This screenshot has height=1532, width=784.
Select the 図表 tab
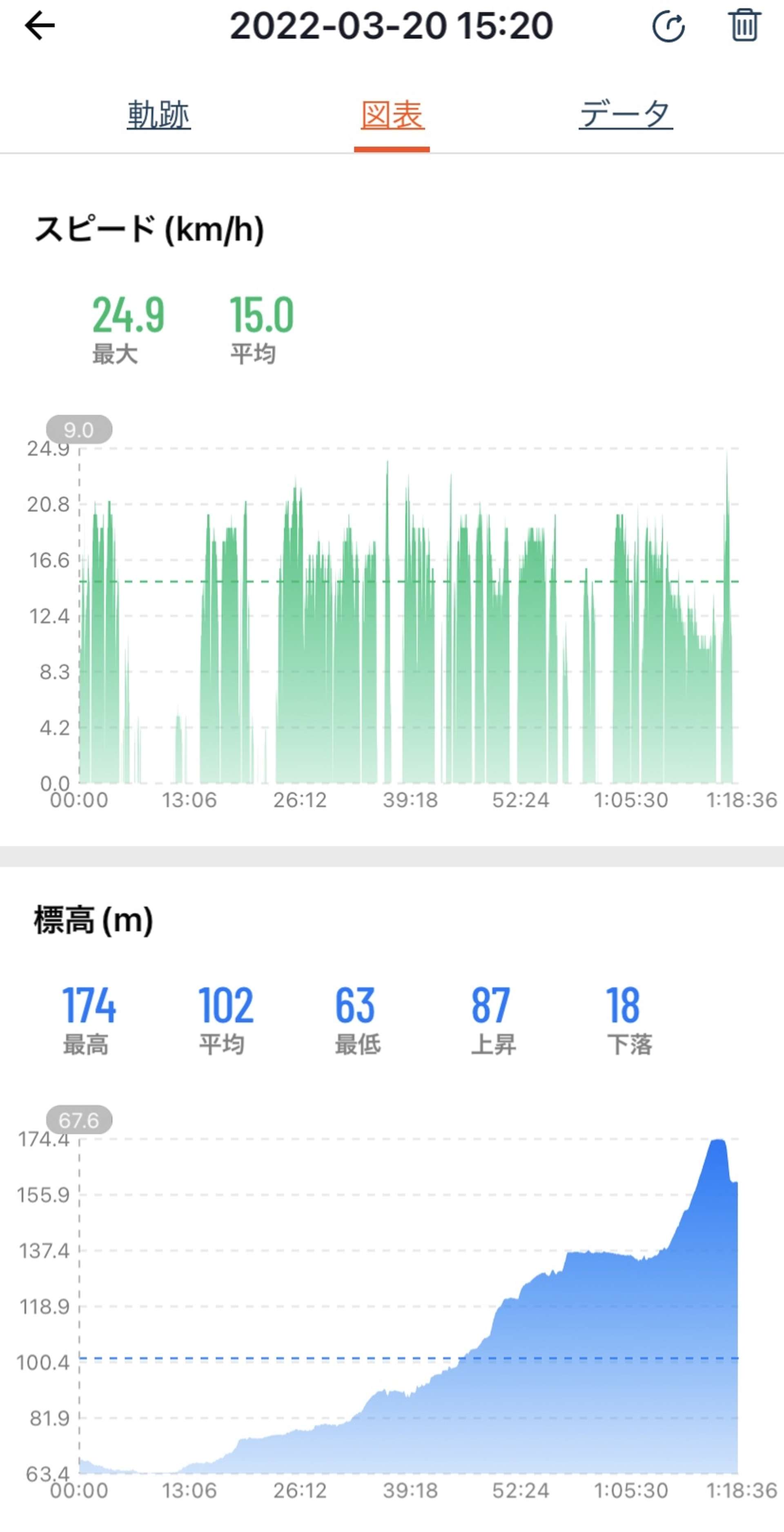(x=392, y=115)
